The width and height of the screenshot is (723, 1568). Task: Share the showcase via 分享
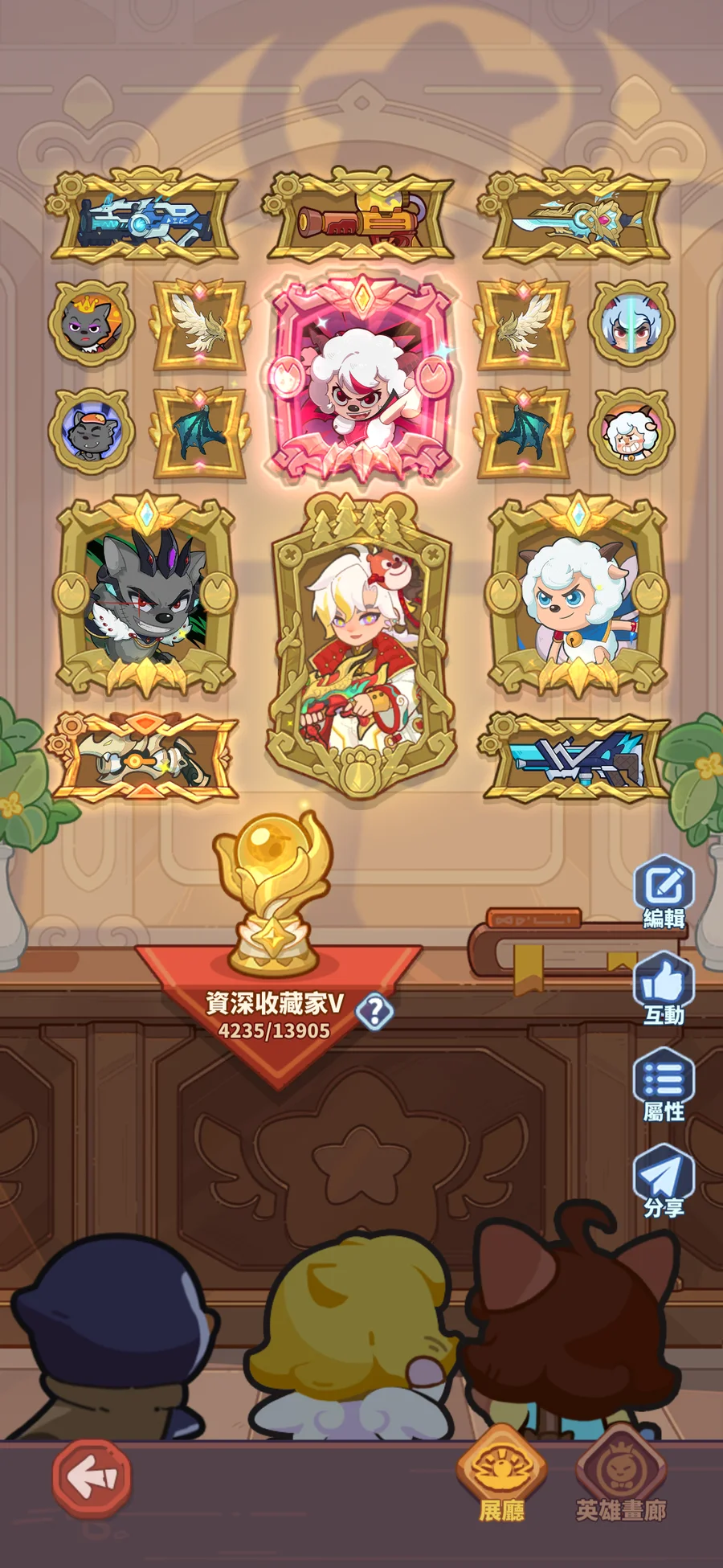click(664, 1181)
